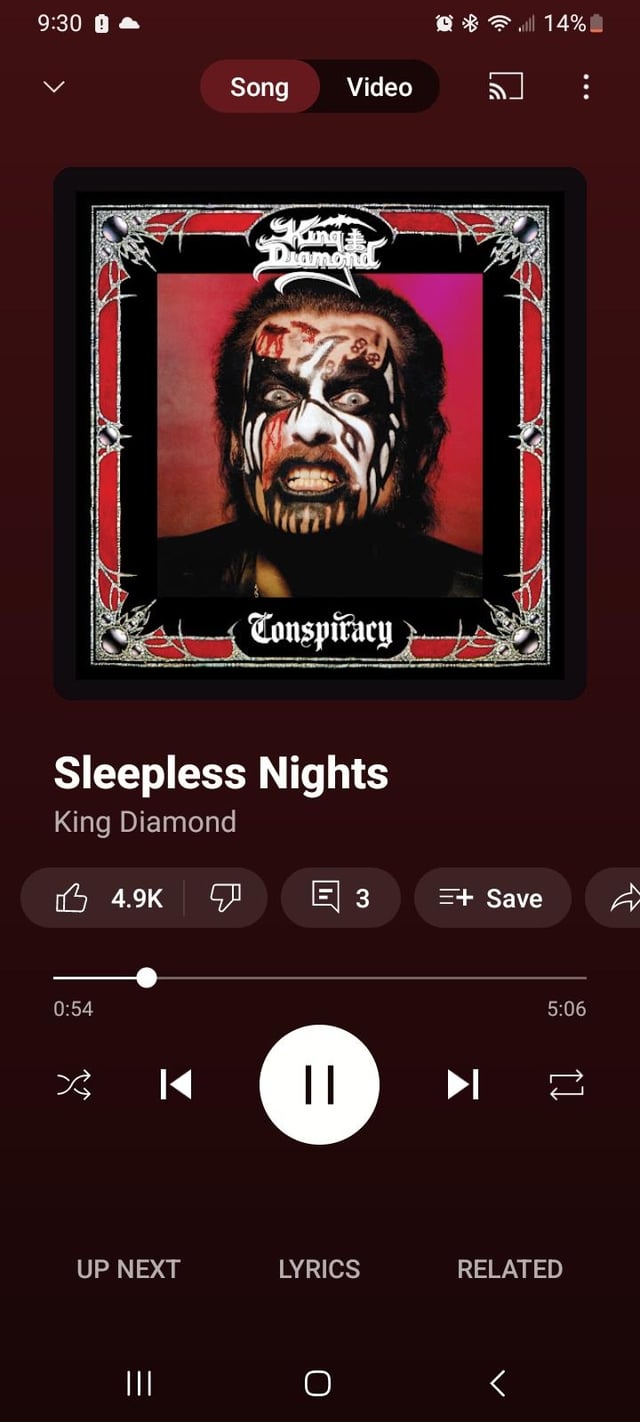Open the Lyrics tab

click(319, 1269)
